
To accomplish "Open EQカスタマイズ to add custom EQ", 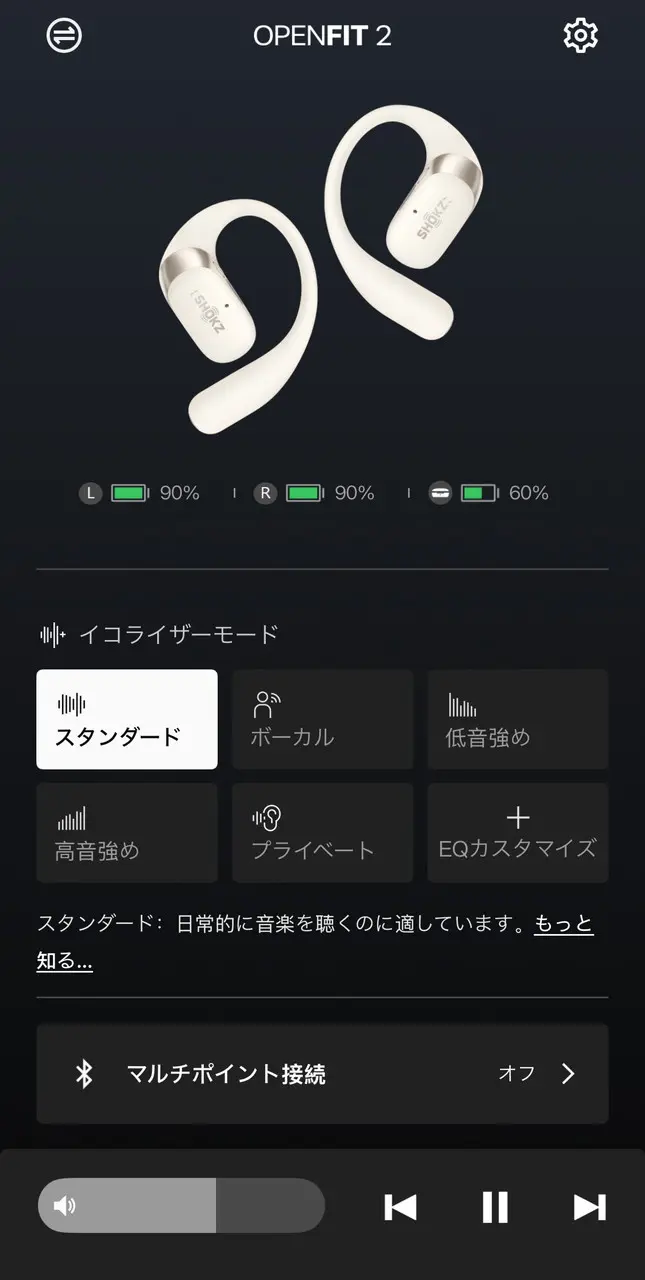I will tap(517, 833).
